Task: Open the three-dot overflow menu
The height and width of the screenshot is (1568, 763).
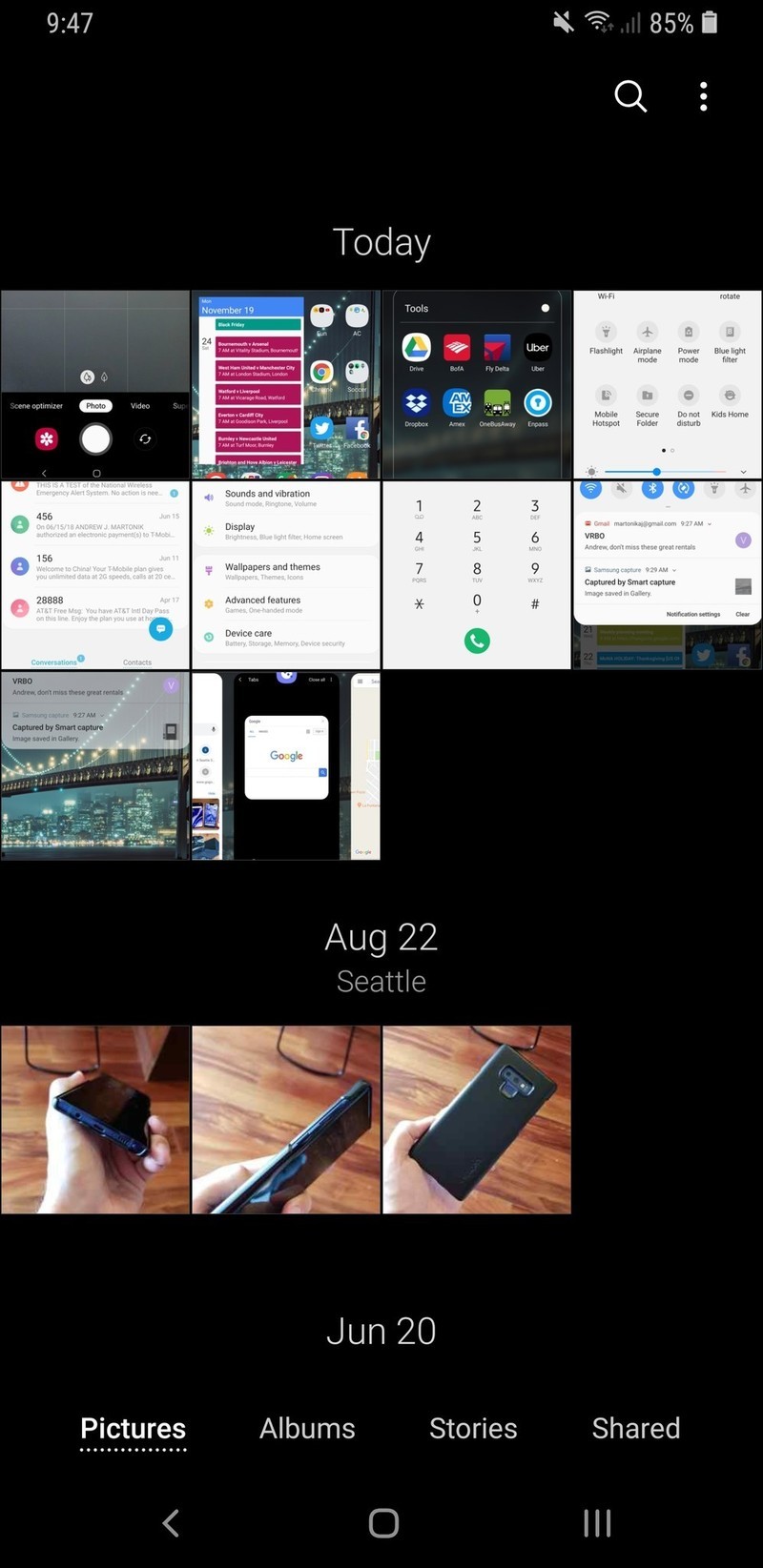Action: pyautogui.click(x=704, y=96)
